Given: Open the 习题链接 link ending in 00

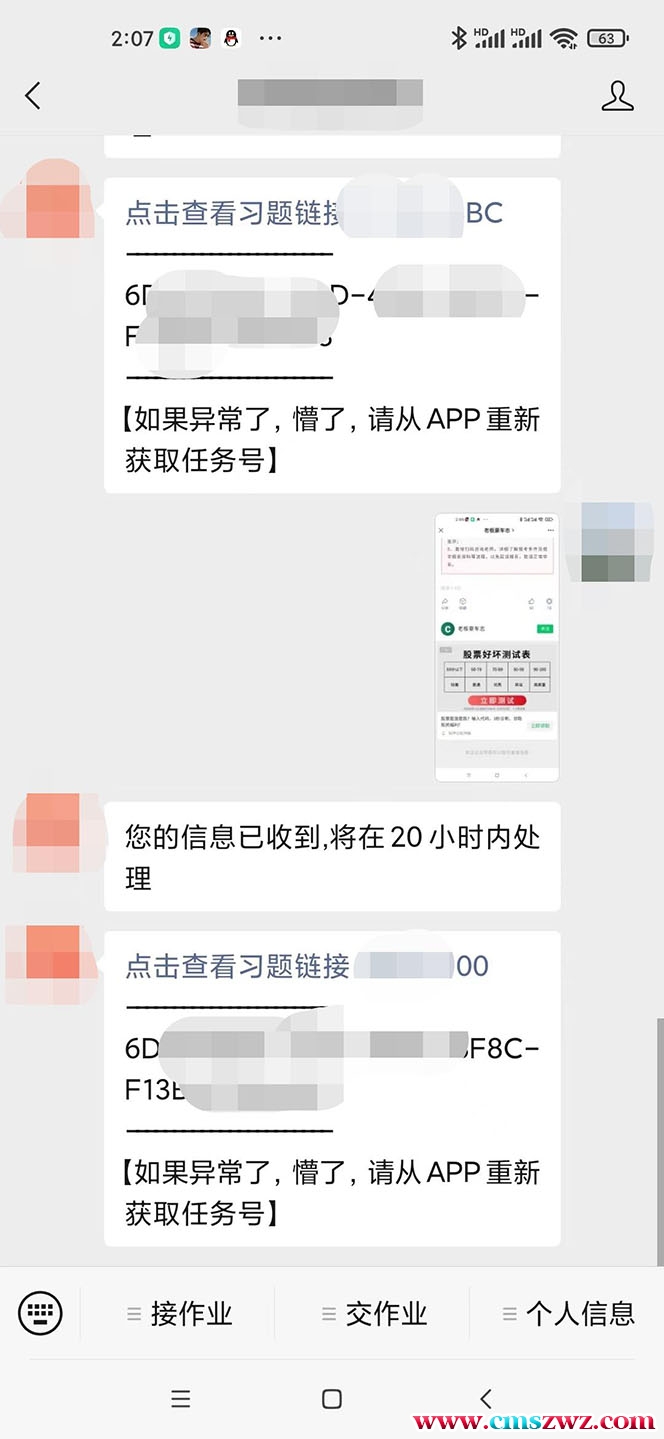Looking at the screenshot, I should (x=237, y=966).
